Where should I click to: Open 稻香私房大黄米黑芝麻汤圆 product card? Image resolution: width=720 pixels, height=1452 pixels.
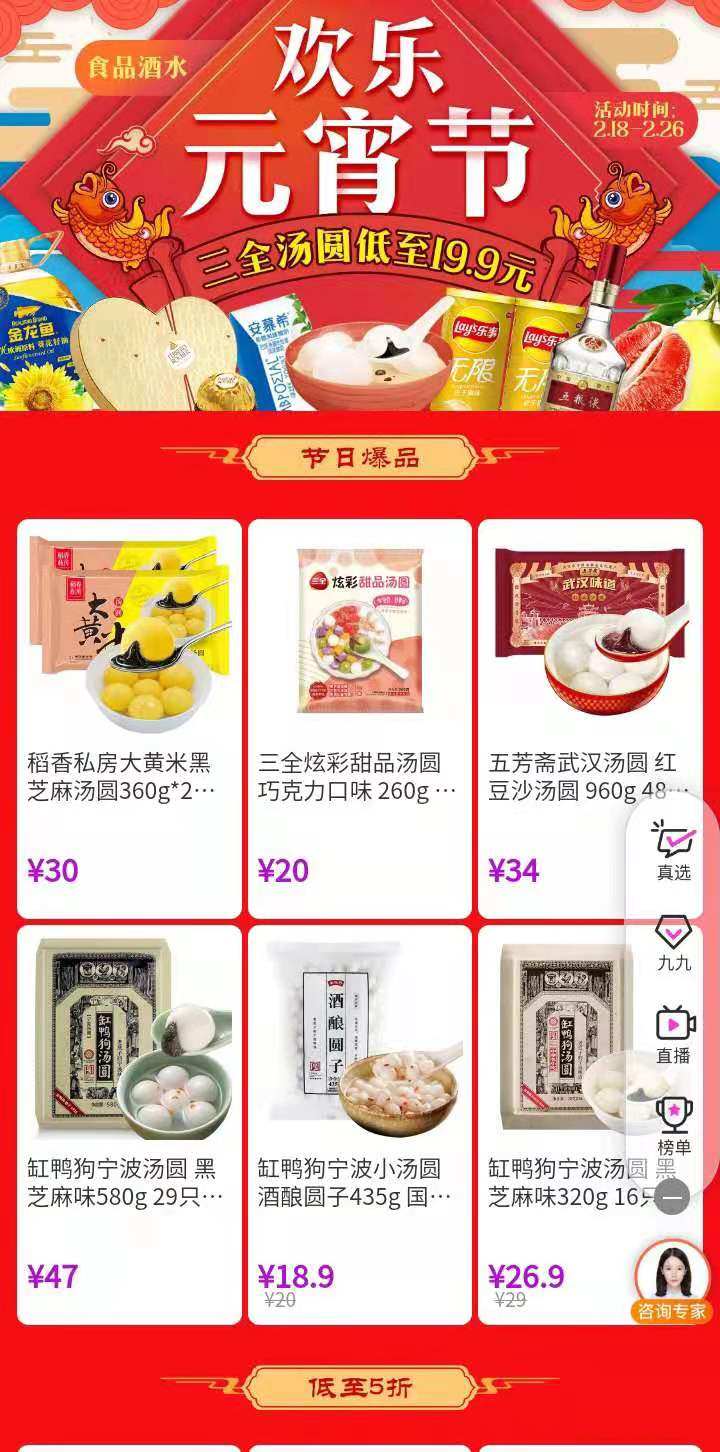(129, 718)
